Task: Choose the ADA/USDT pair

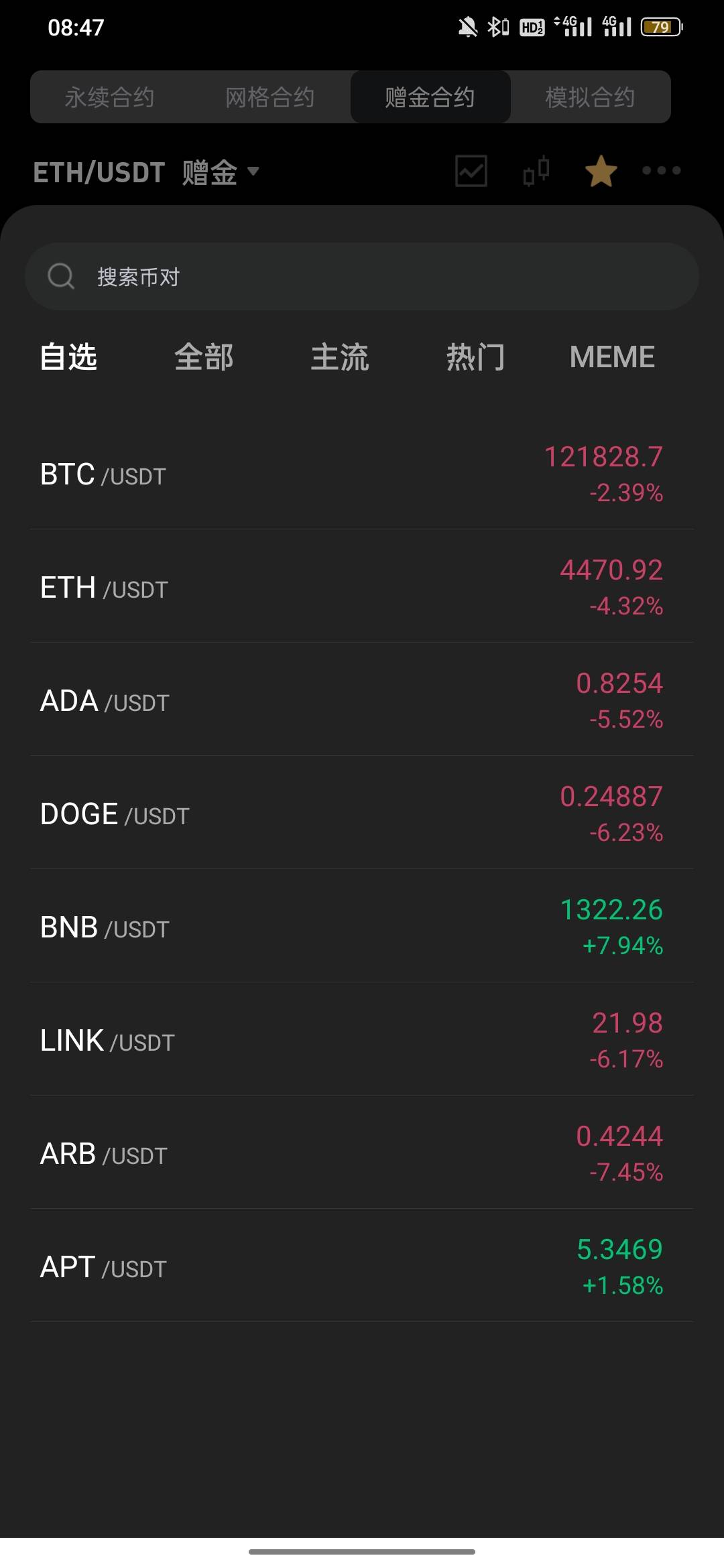Action: click(x=362, y=701)
